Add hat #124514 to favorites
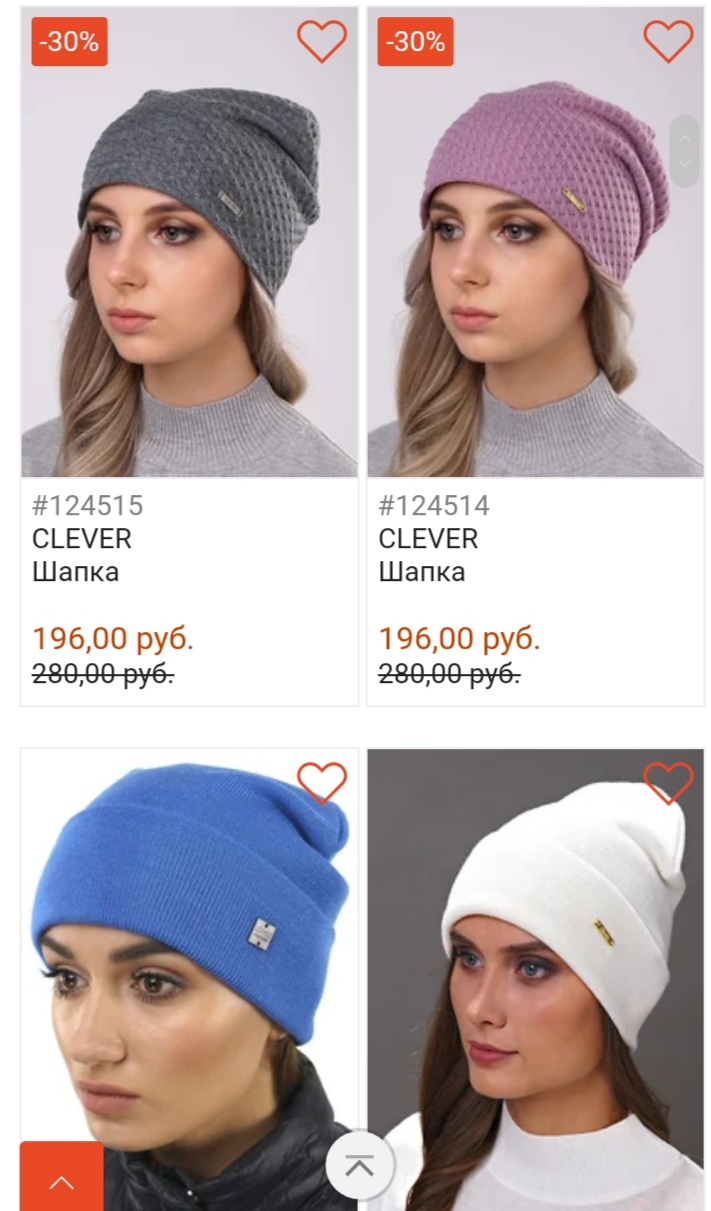This screenshot has height=1211, width=711. 667,42
